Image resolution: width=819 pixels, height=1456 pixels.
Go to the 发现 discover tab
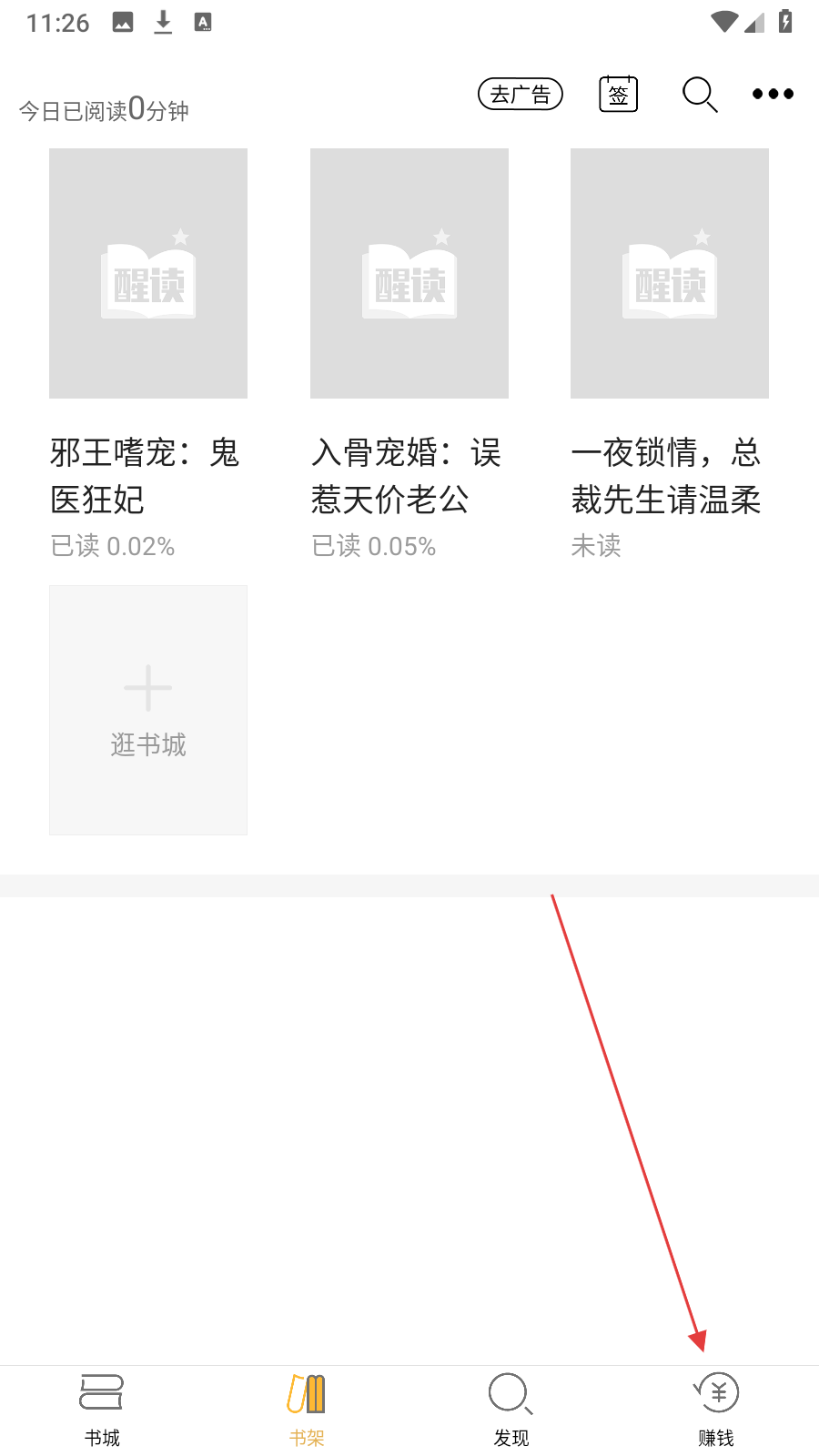511,1410
